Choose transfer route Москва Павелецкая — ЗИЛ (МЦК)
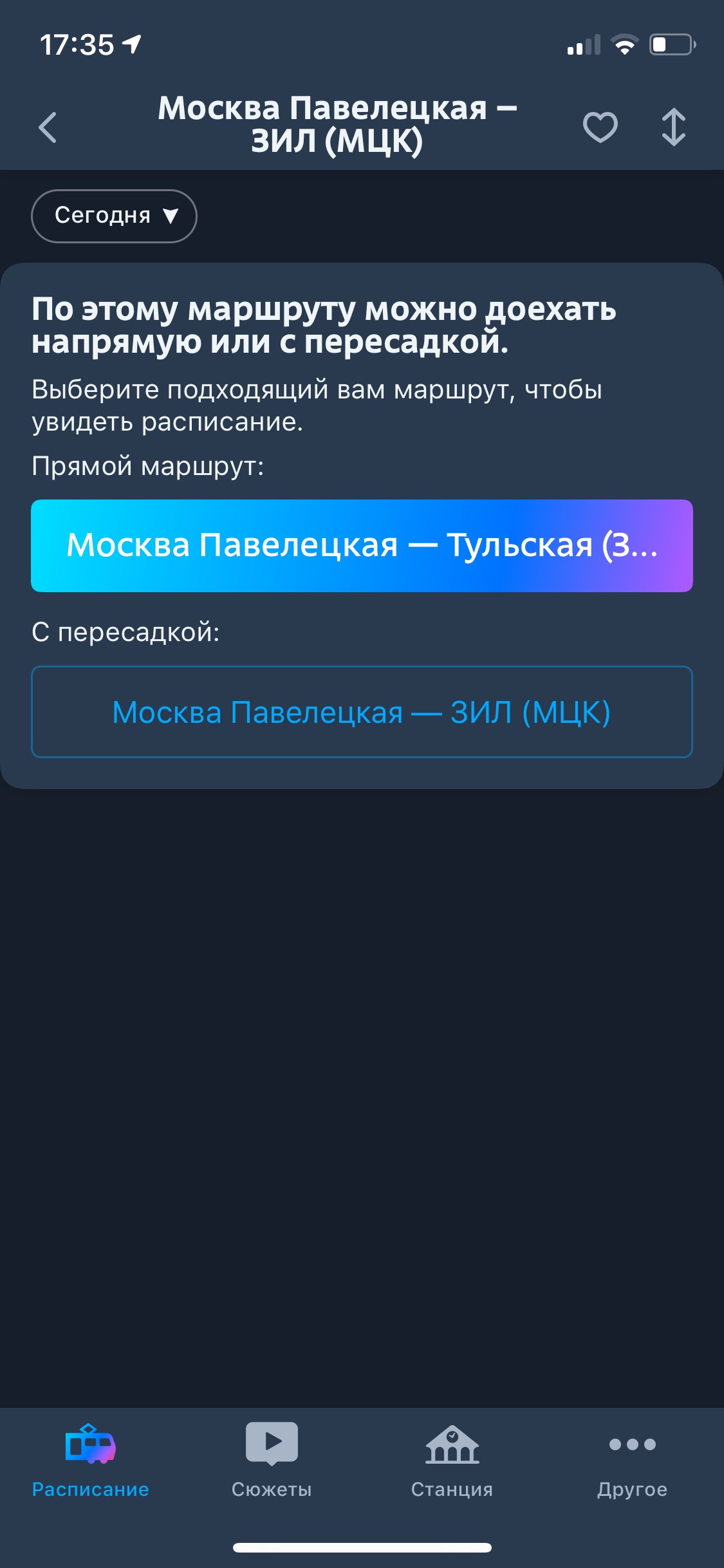The image size is (724, 1568). [x=362, y=712]
